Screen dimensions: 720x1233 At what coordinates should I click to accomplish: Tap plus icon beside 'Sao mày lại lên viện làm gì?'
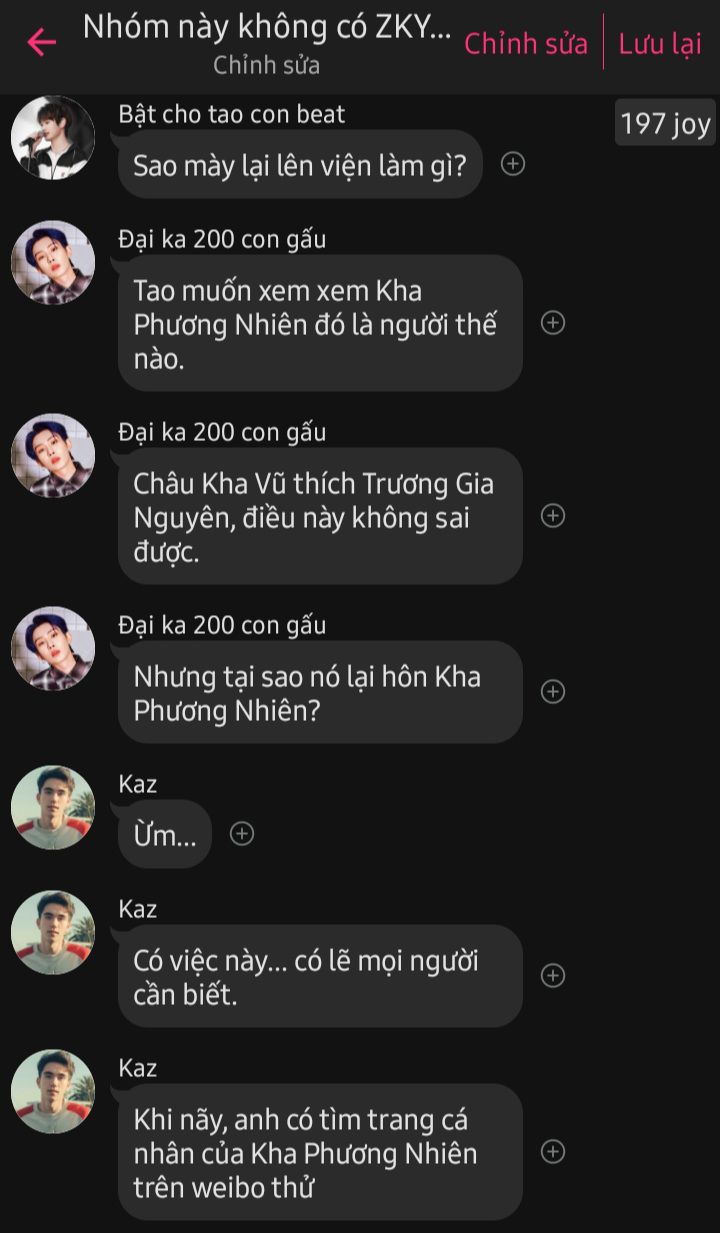tap(513, 164)
